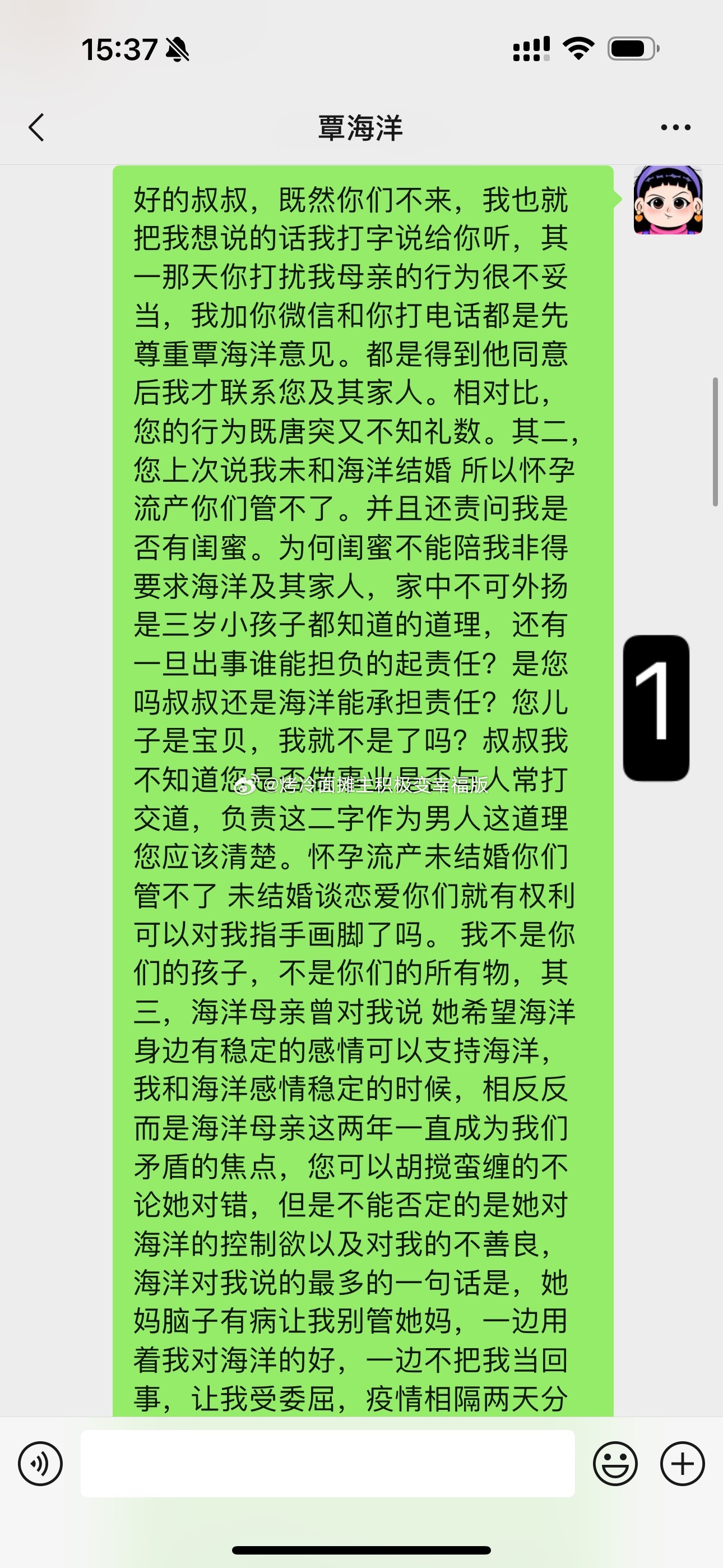This screenshot has height=1568, width=723.
Task: Open the emoji sticker panel
Action: coord(615,1463)
